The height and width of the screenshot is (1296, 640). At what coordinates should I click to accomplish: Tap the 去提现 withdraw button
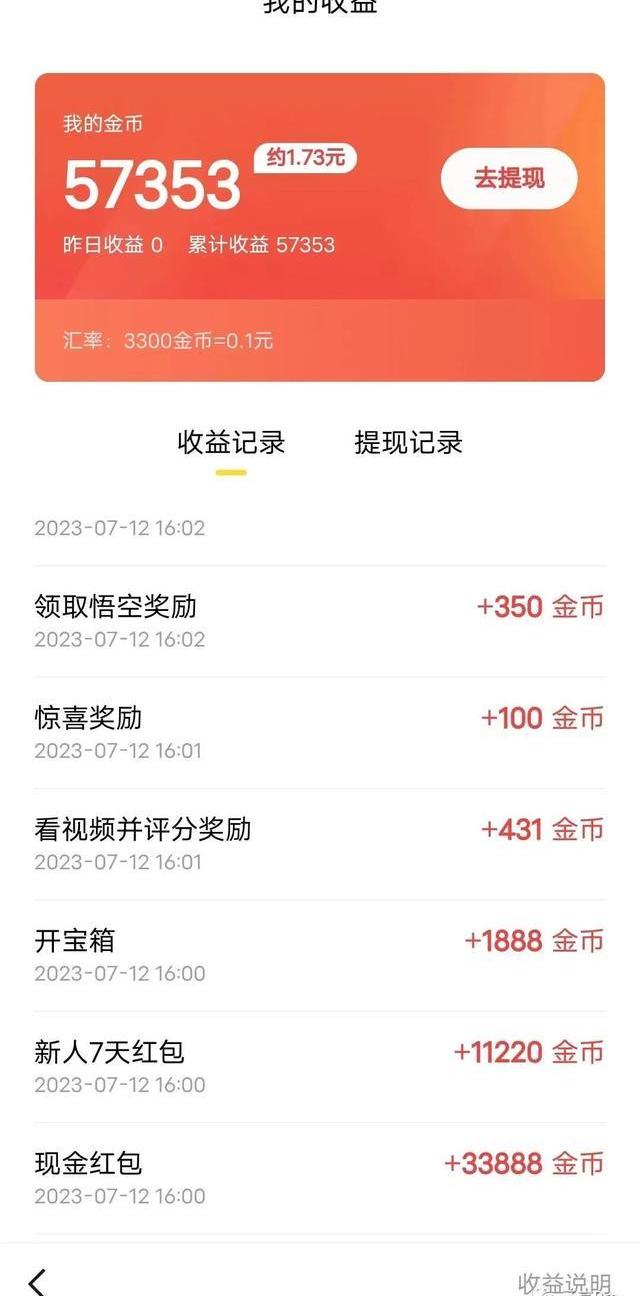509,179
